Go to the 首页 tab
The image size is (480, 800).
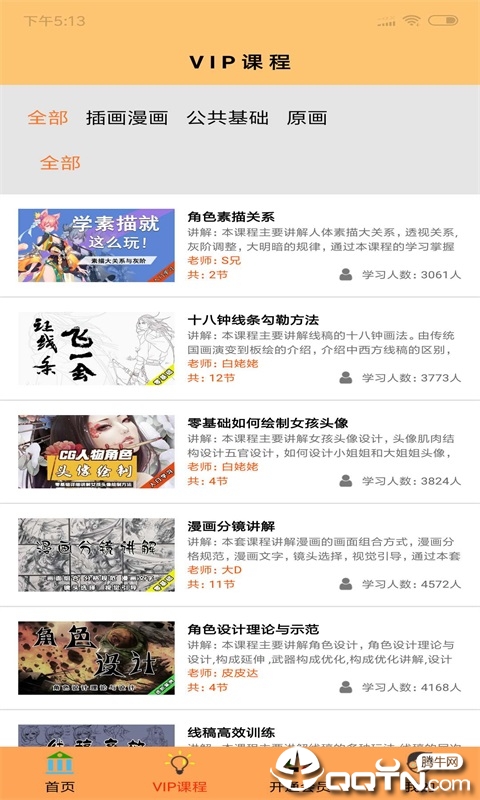(x=60, y=773)
